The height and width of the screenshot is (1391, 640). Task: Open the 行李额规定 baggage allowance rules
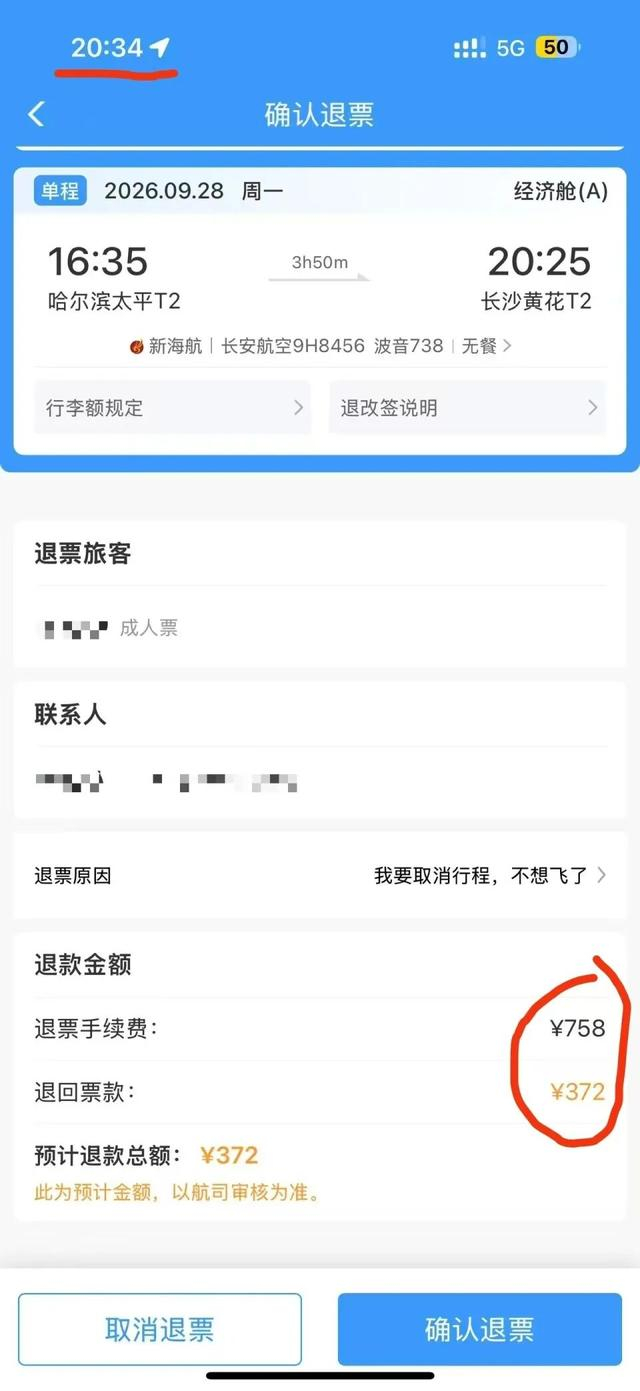click(x=172, y=408)
